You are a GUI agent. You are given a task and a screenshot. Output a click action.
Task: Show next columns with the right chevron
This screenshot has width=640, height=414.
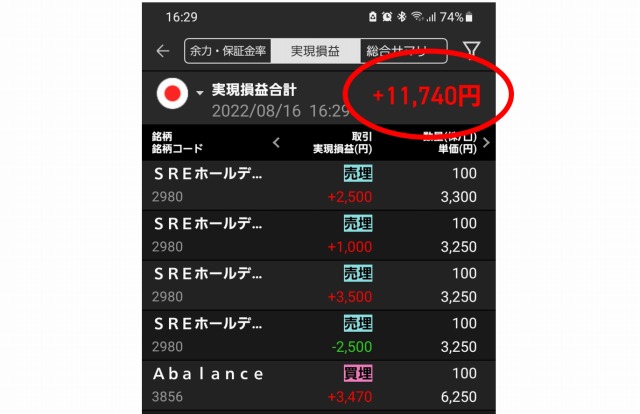click(486, 142)
